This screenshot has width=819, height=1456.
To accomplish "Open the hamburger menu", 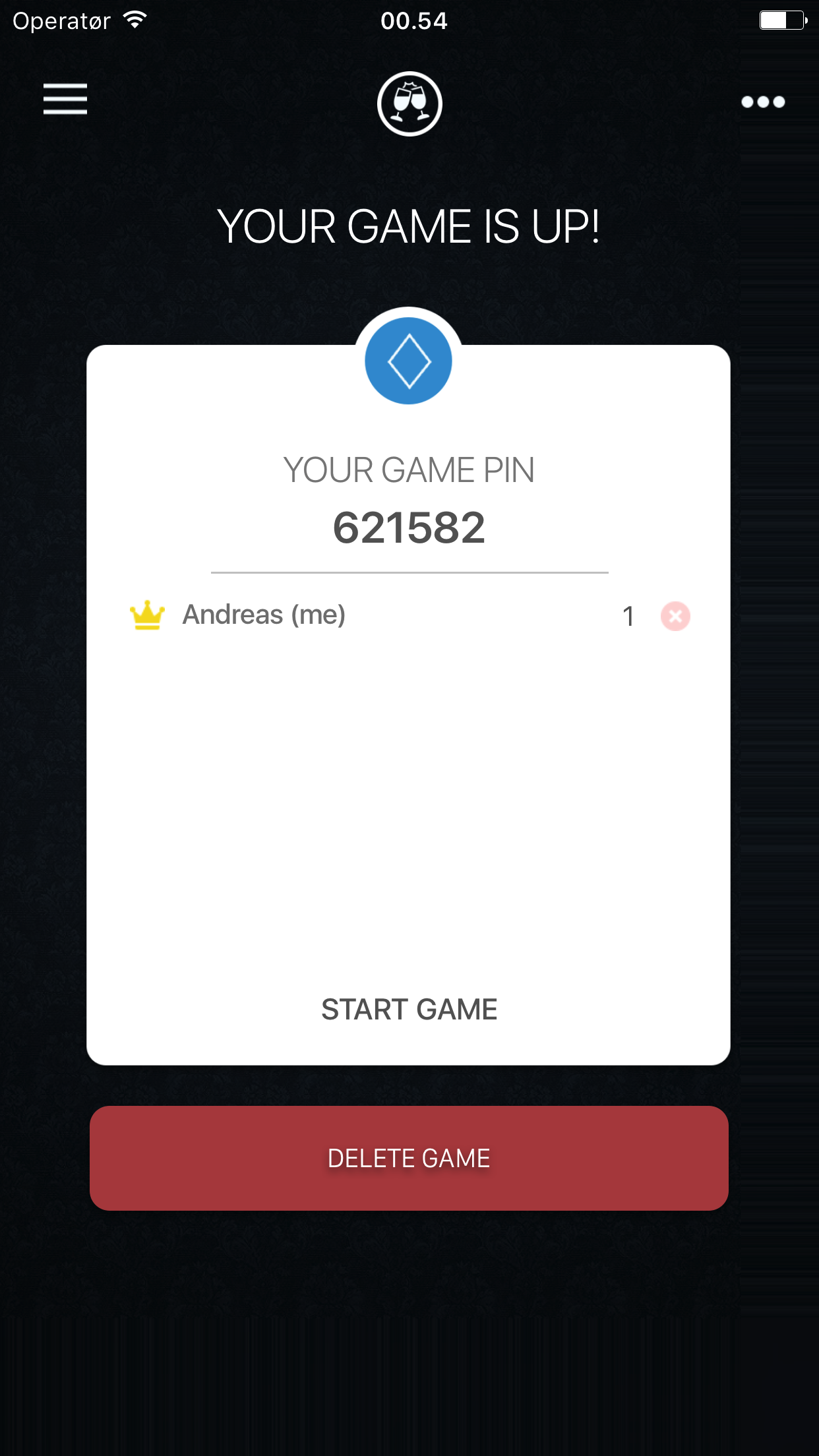I will pyautogui.click(x=65, y=100).
